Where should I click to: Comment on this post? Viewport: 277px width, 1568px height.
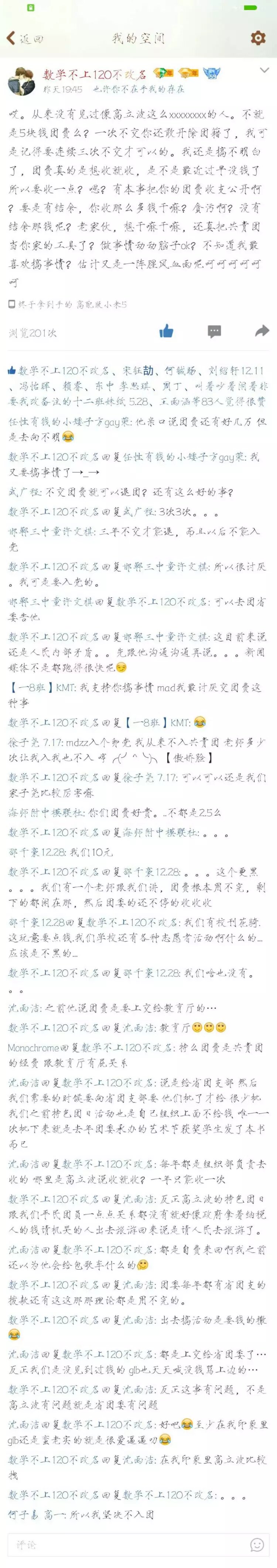point(214,332)
